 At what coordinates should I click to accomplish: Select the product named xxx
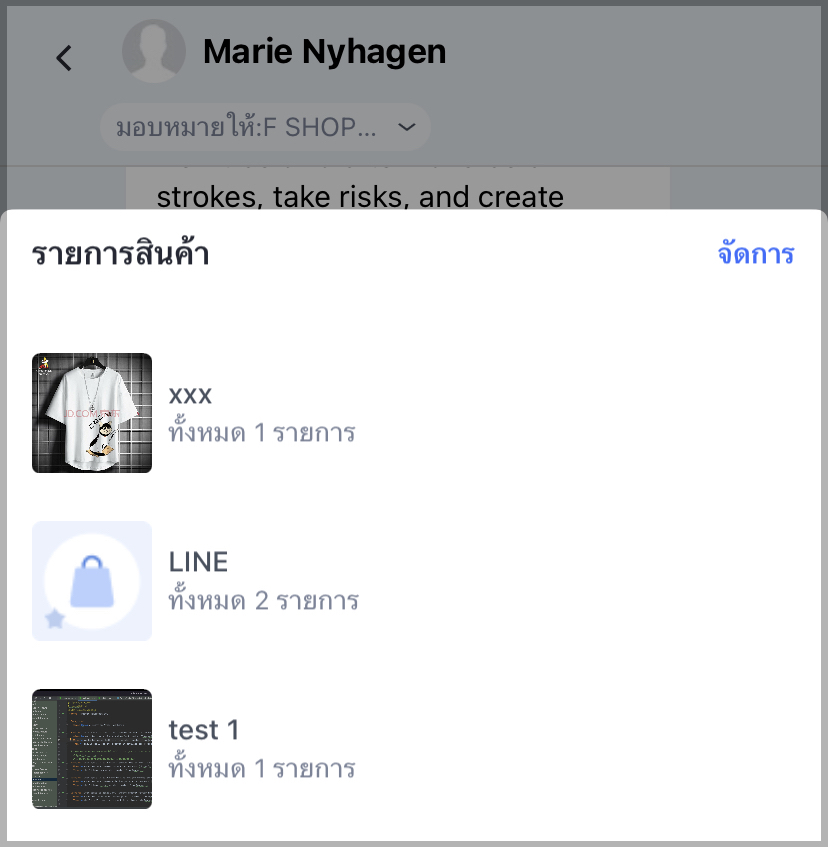click(x=191, y=394)
